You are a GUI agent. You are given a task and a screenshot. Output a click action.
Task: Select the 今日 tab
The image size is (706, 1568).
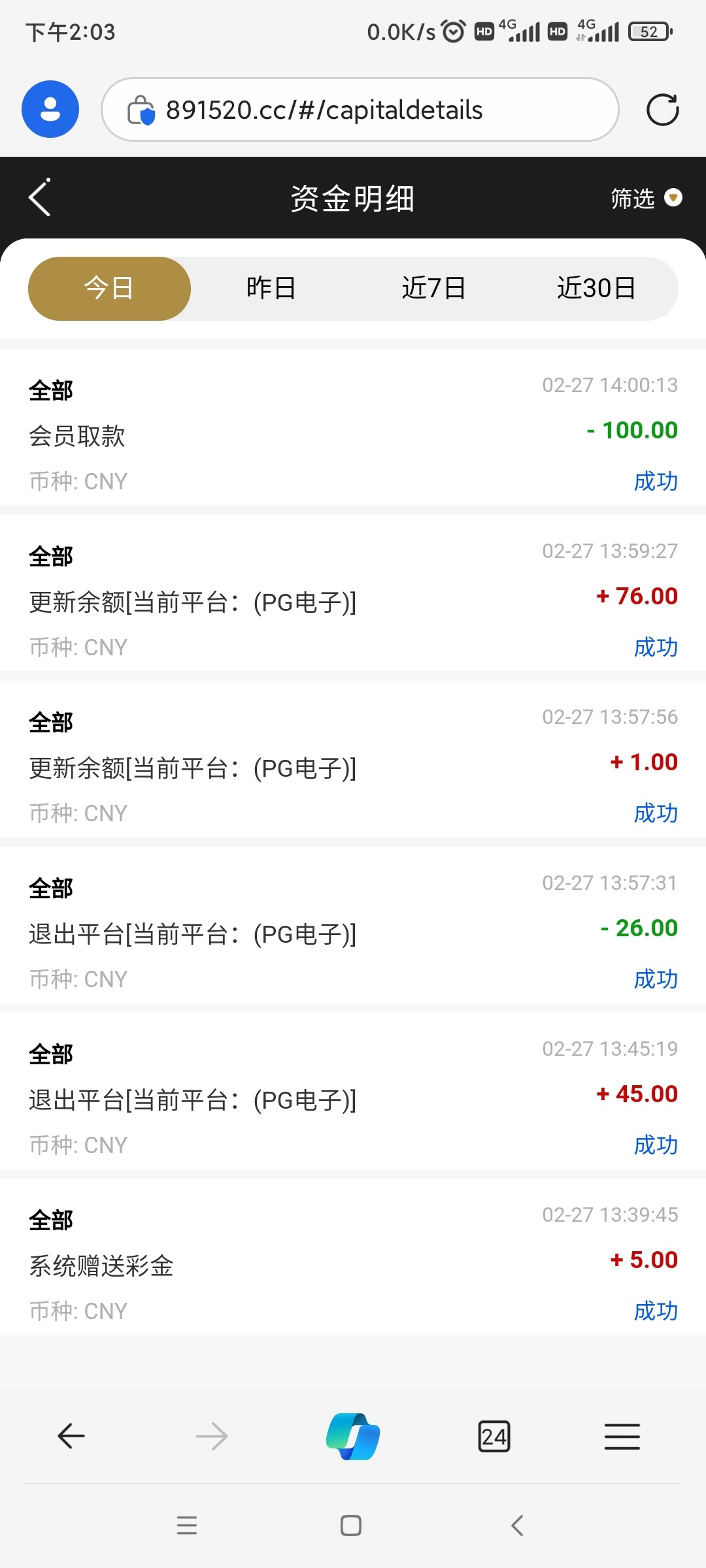coord(109,288)
